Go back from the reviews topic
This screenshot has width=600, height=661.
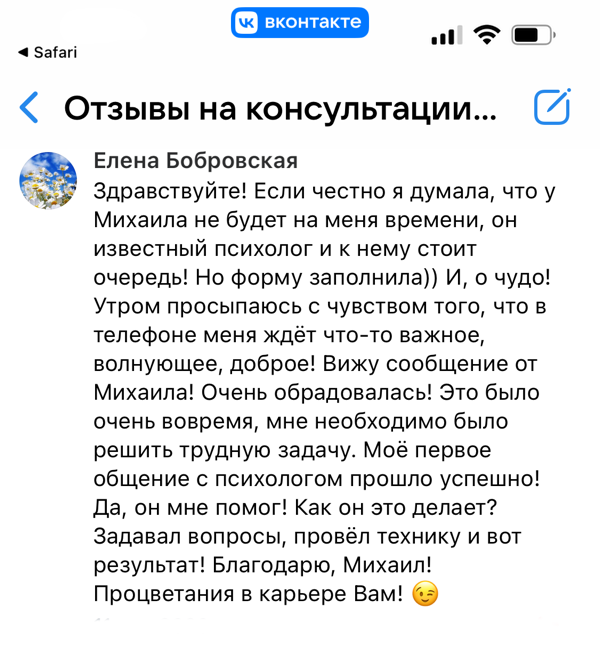(x=30, y=108)
